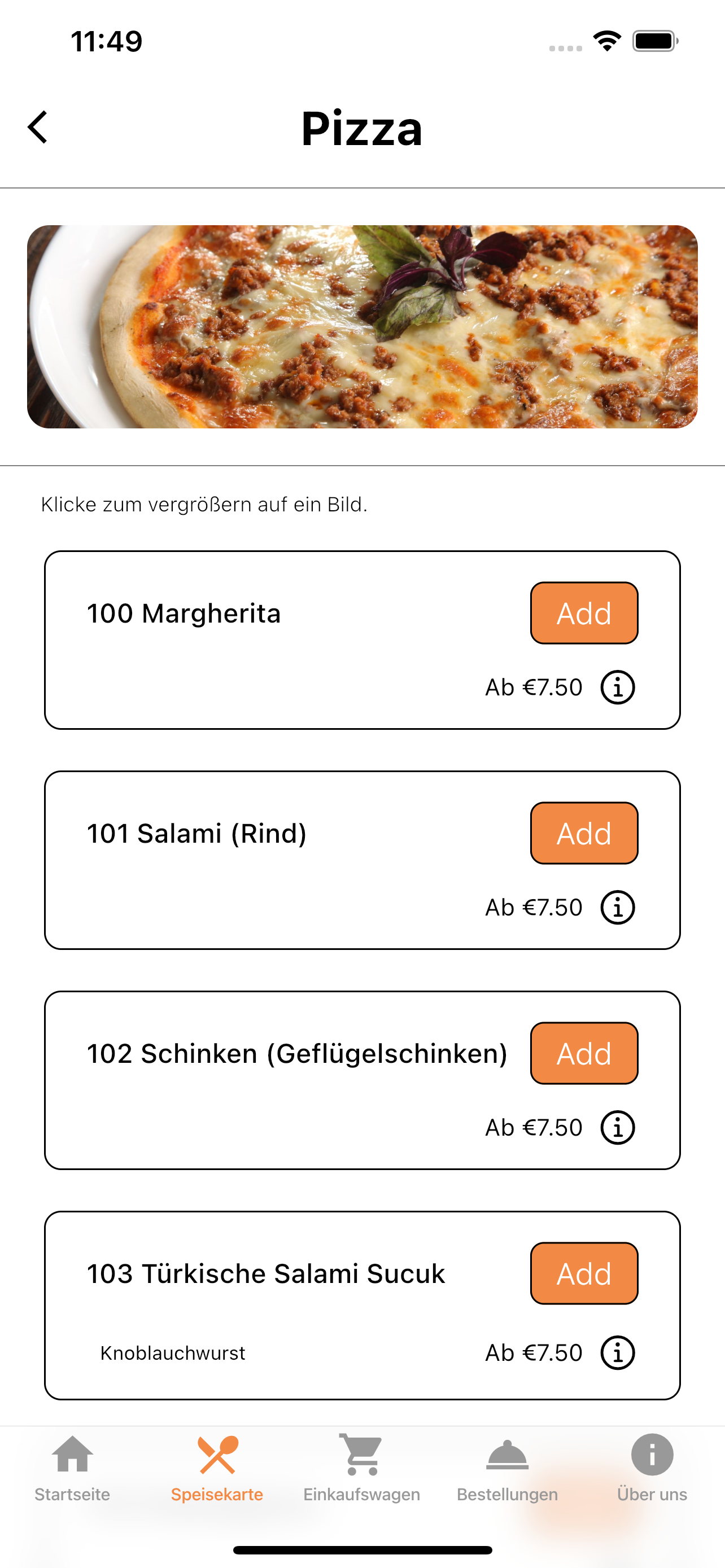
Task: Select the Speisekarte tab
Action: click(217, 1468)
